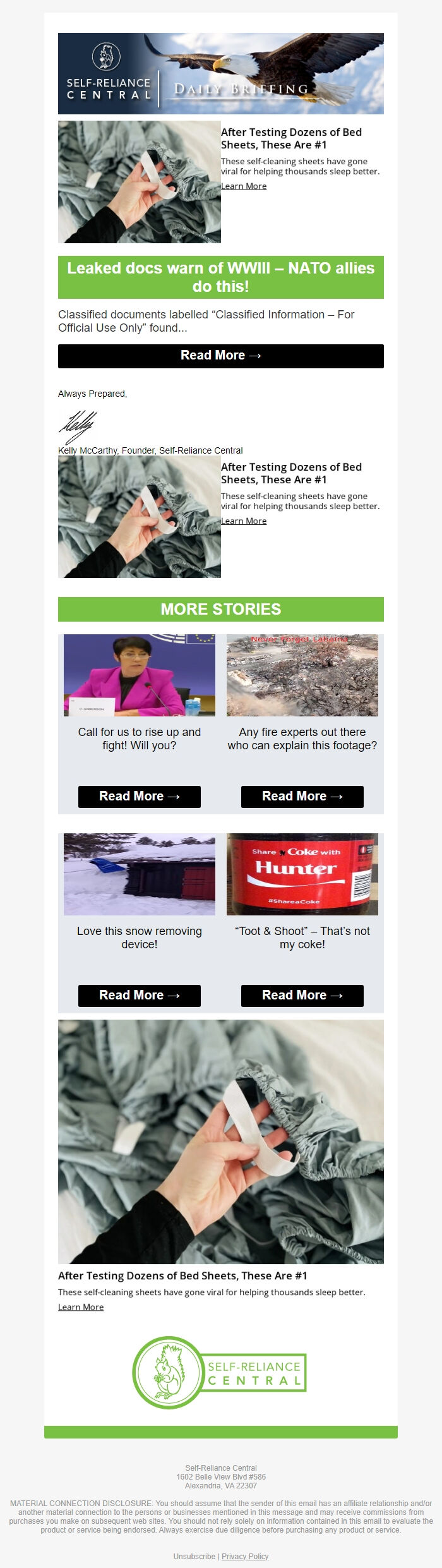Open Read More for the Toot & Shoot story
This screenshot has height=1568, width=442.
(x=302, y=996)
